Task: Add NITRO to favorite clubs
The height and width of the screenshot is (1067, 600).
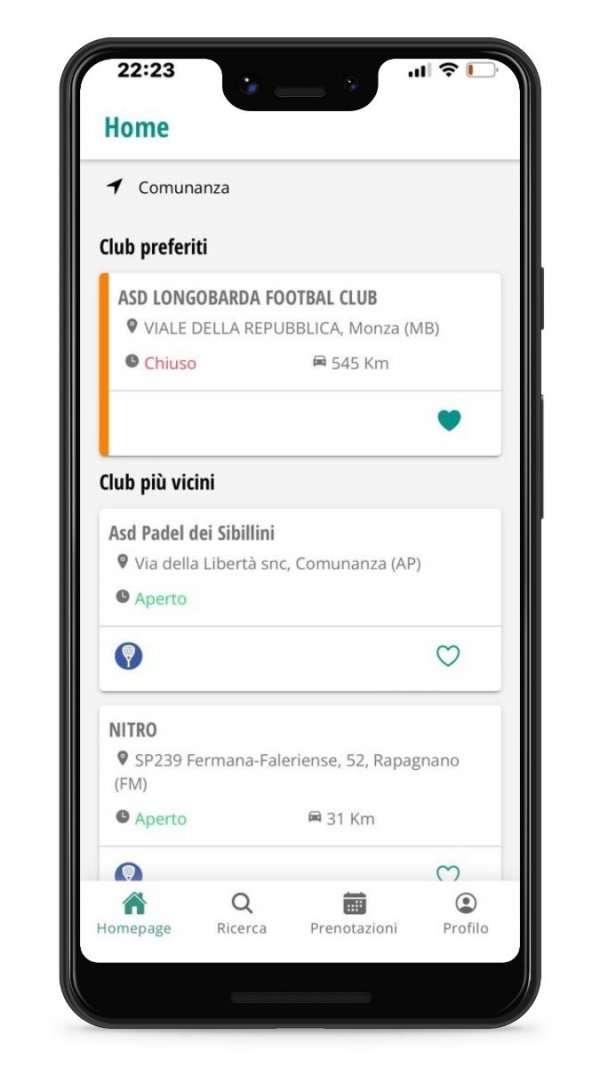Action: [448, 872]
